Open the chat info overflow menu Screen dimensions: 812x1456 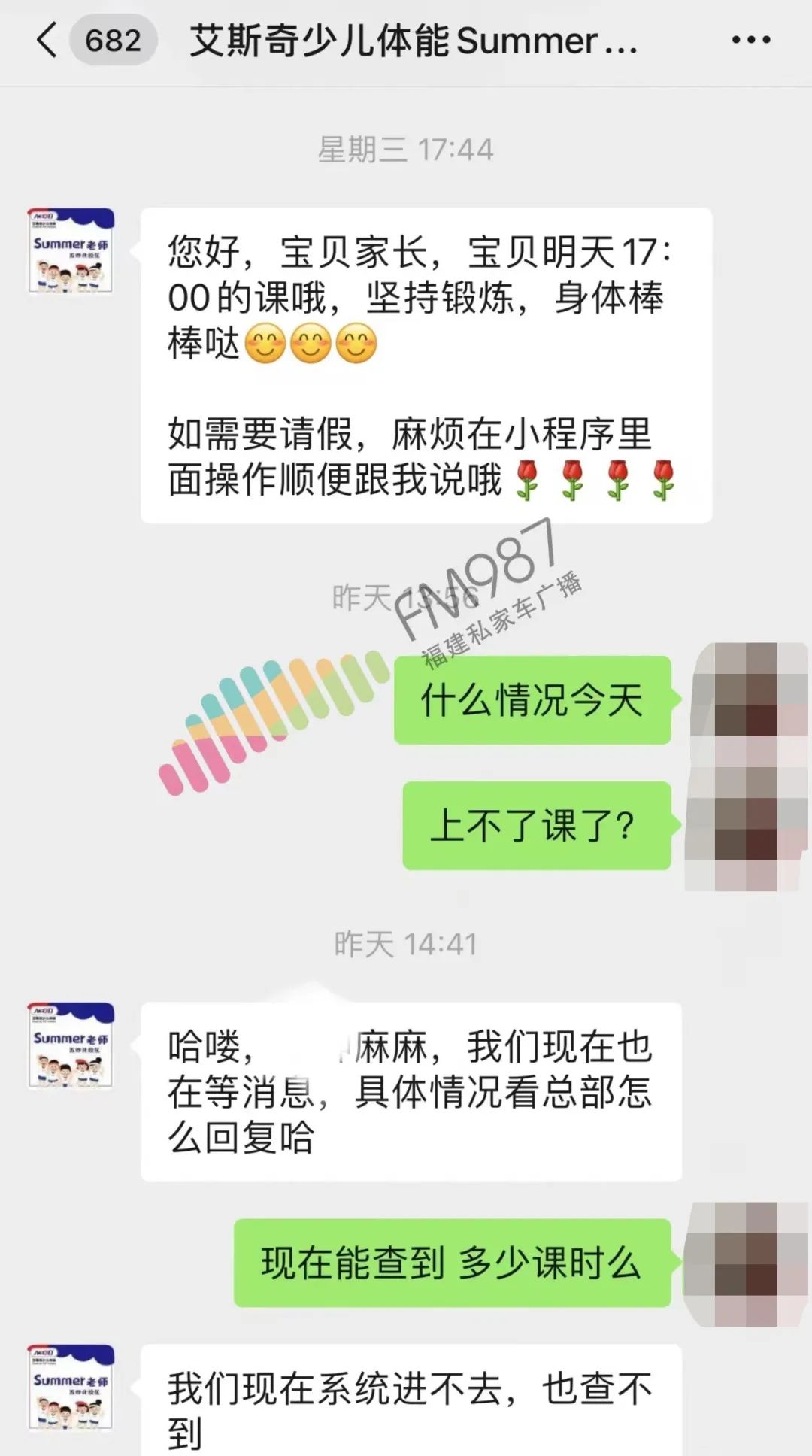pos(751,40)
